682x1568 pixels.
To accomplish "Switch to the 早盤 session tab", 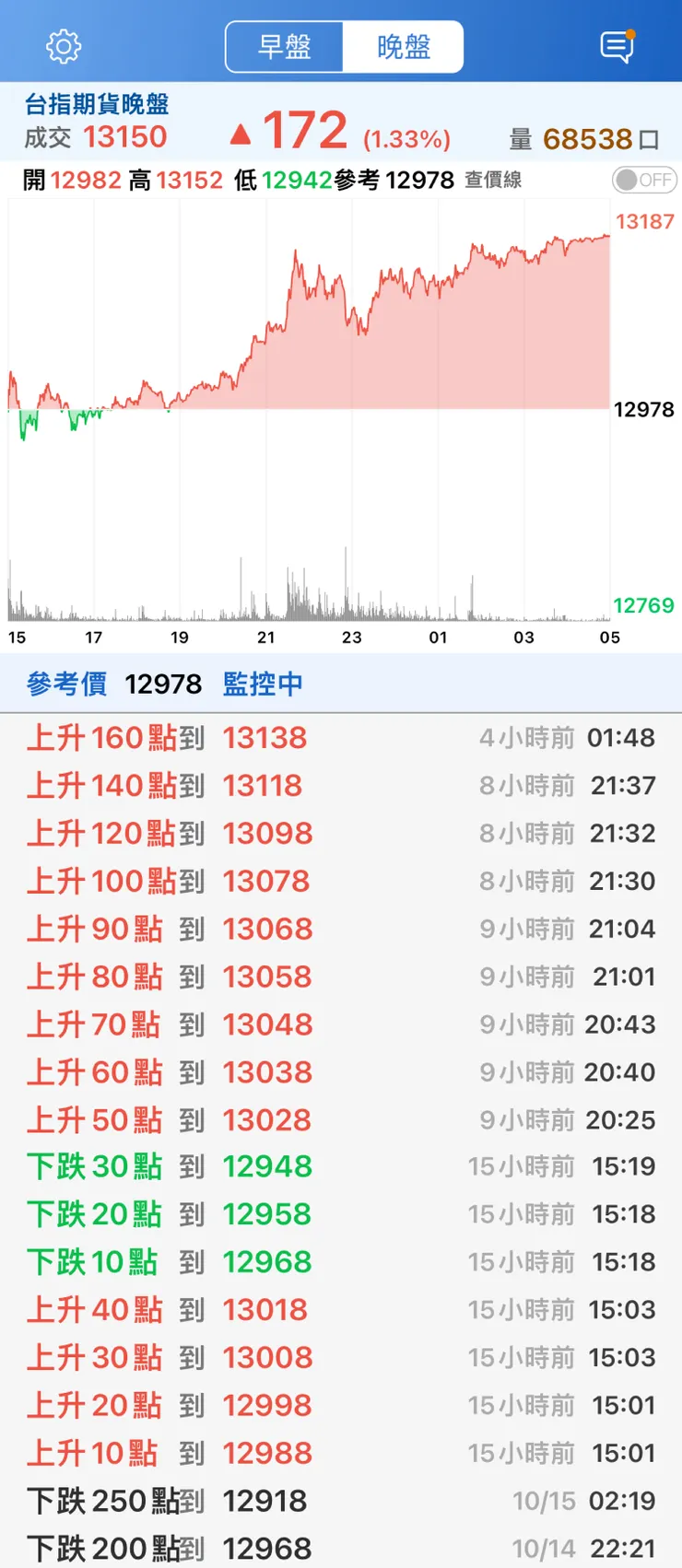I will [285, 47].
